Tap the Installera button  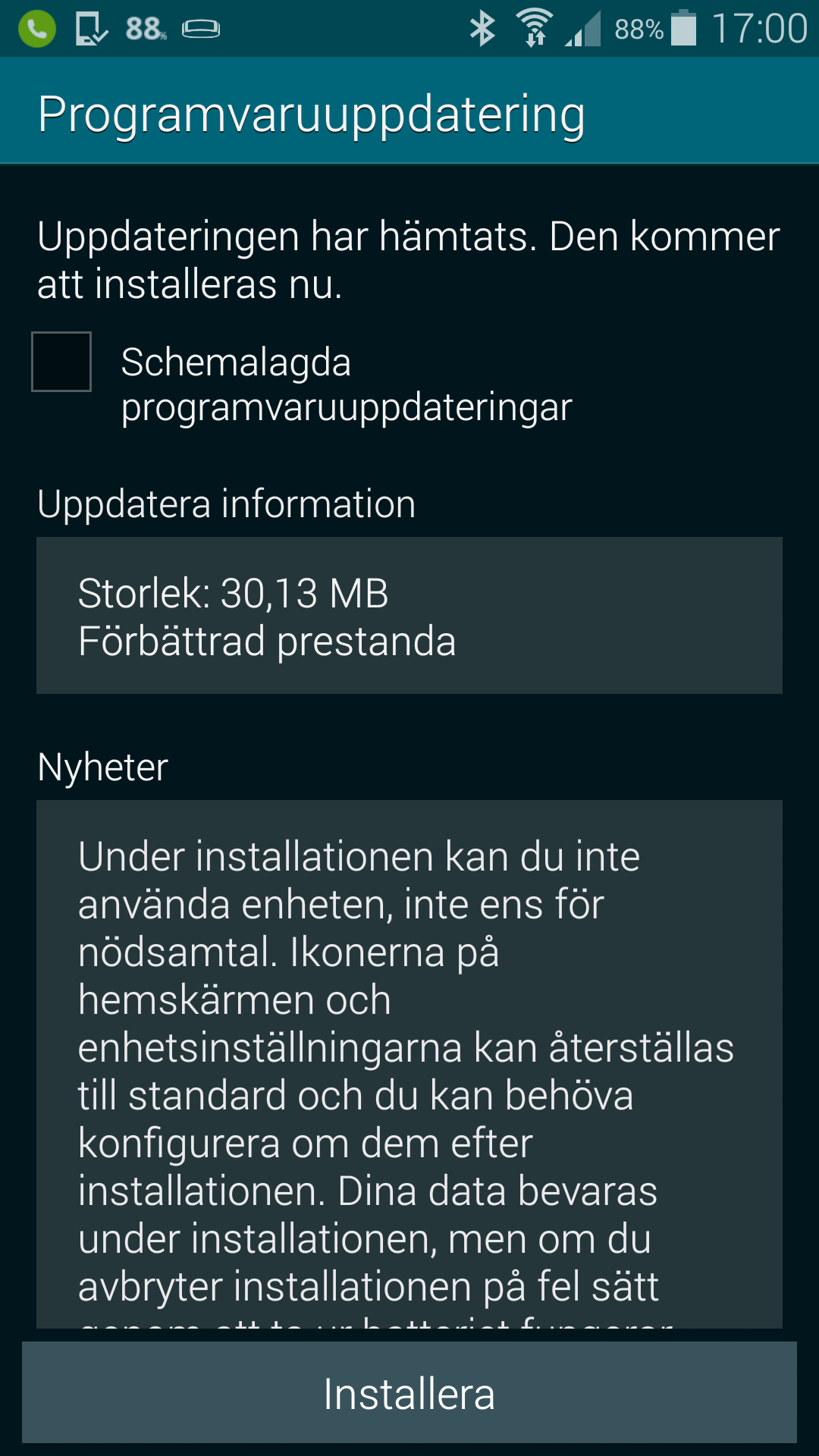coord(409,1392)
